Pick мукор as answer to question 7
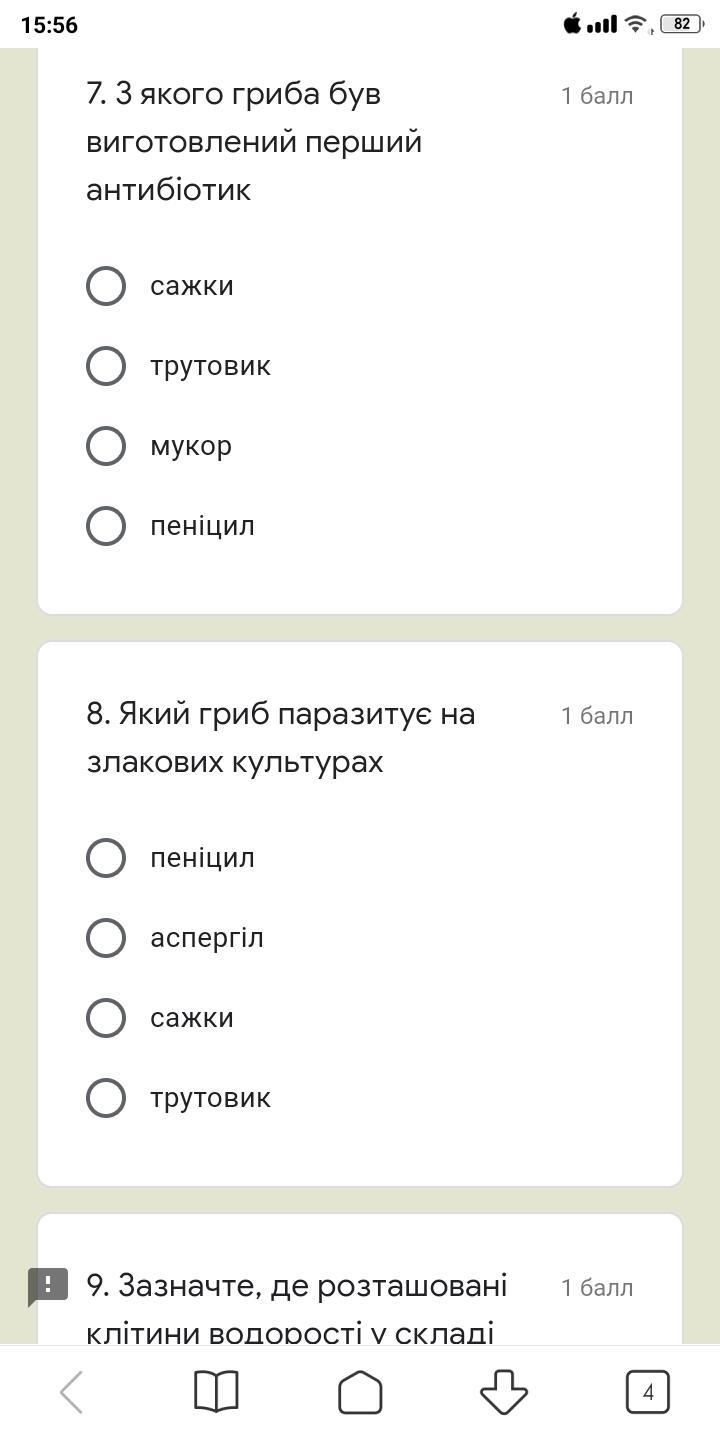The height and width of the screenshot is (1440, 720). pyautogui.click(x=106, y=446)
